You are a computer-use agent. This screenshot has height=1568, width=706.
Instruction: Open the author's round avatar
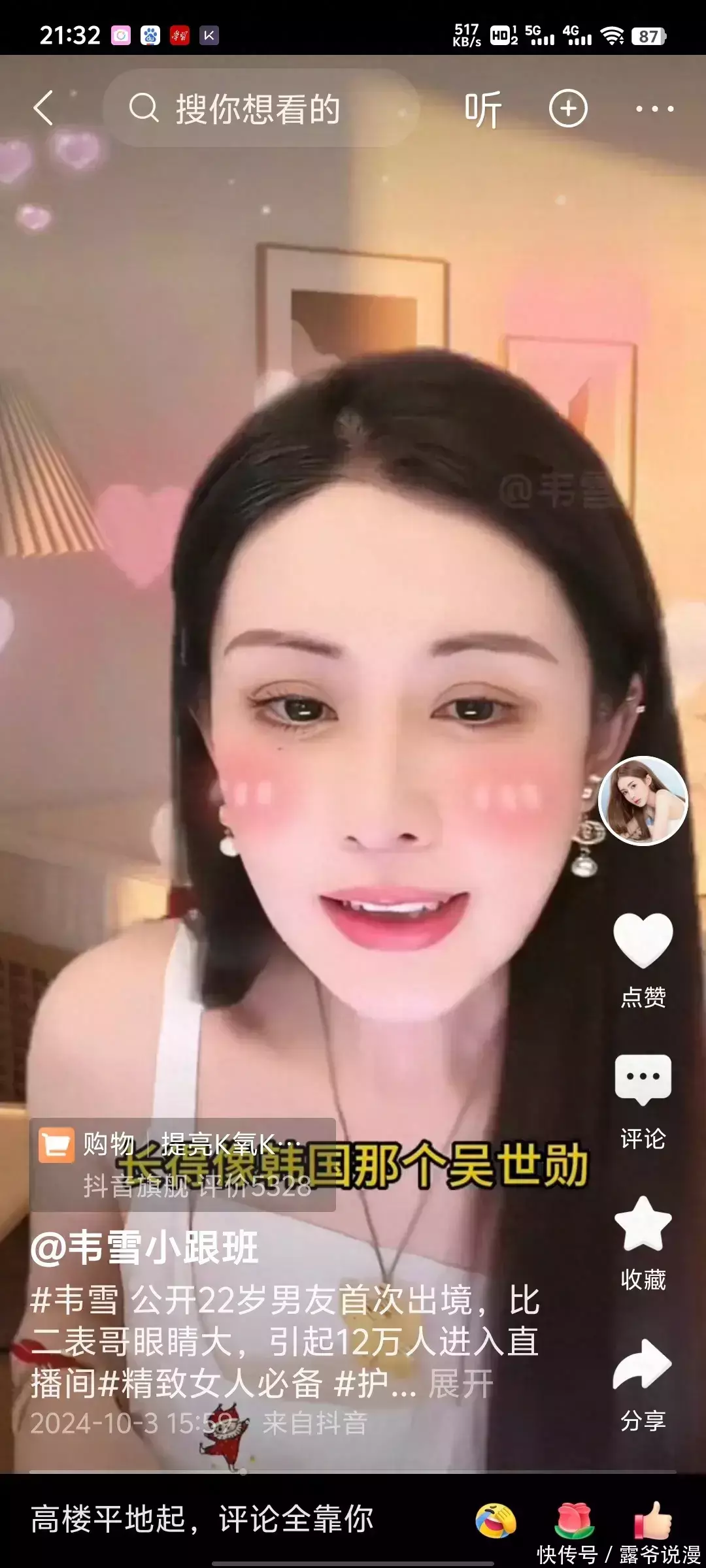click(x=643, y=800)
